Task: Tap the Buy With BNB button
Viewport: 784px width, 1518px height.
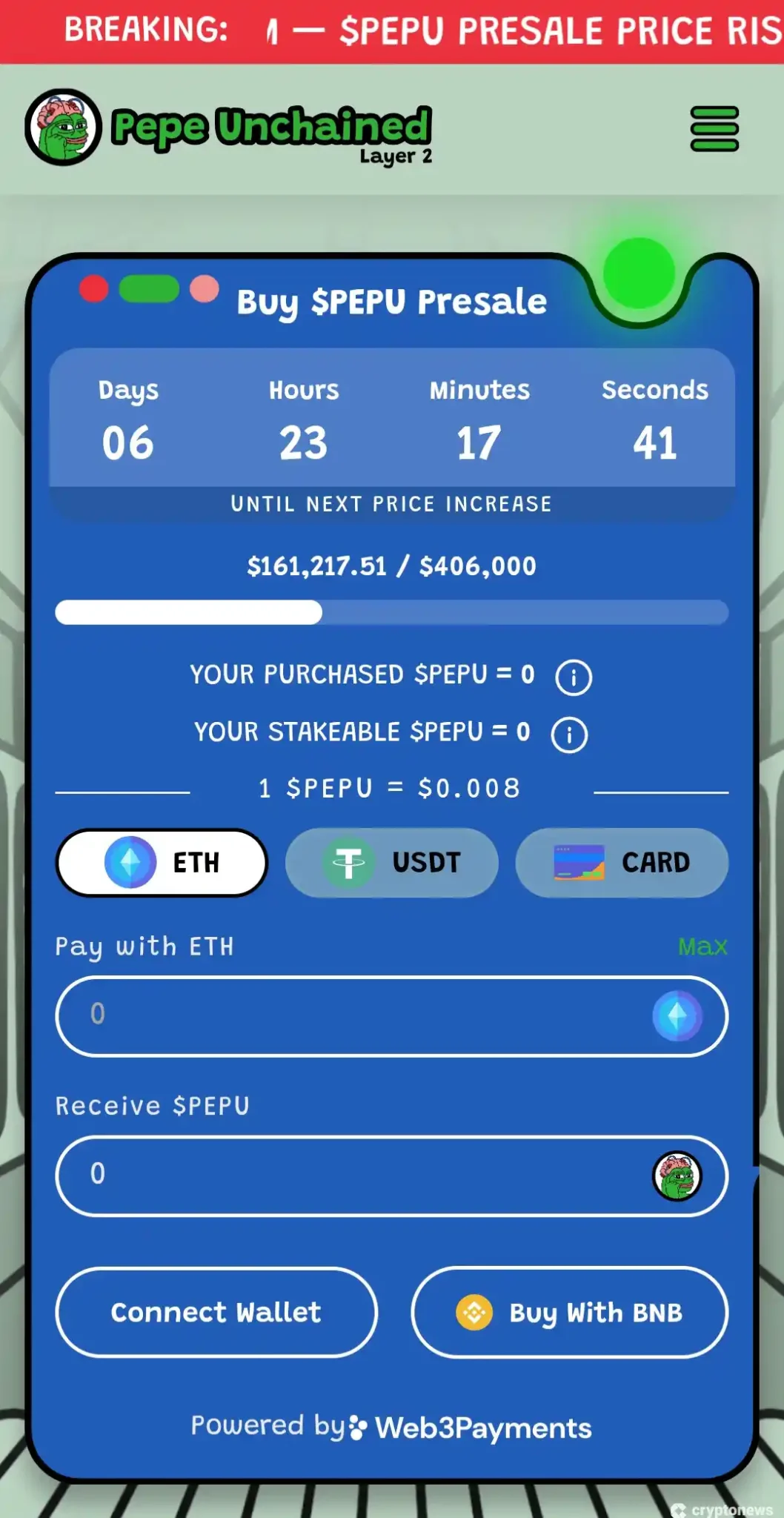Action: [569, 1313]
